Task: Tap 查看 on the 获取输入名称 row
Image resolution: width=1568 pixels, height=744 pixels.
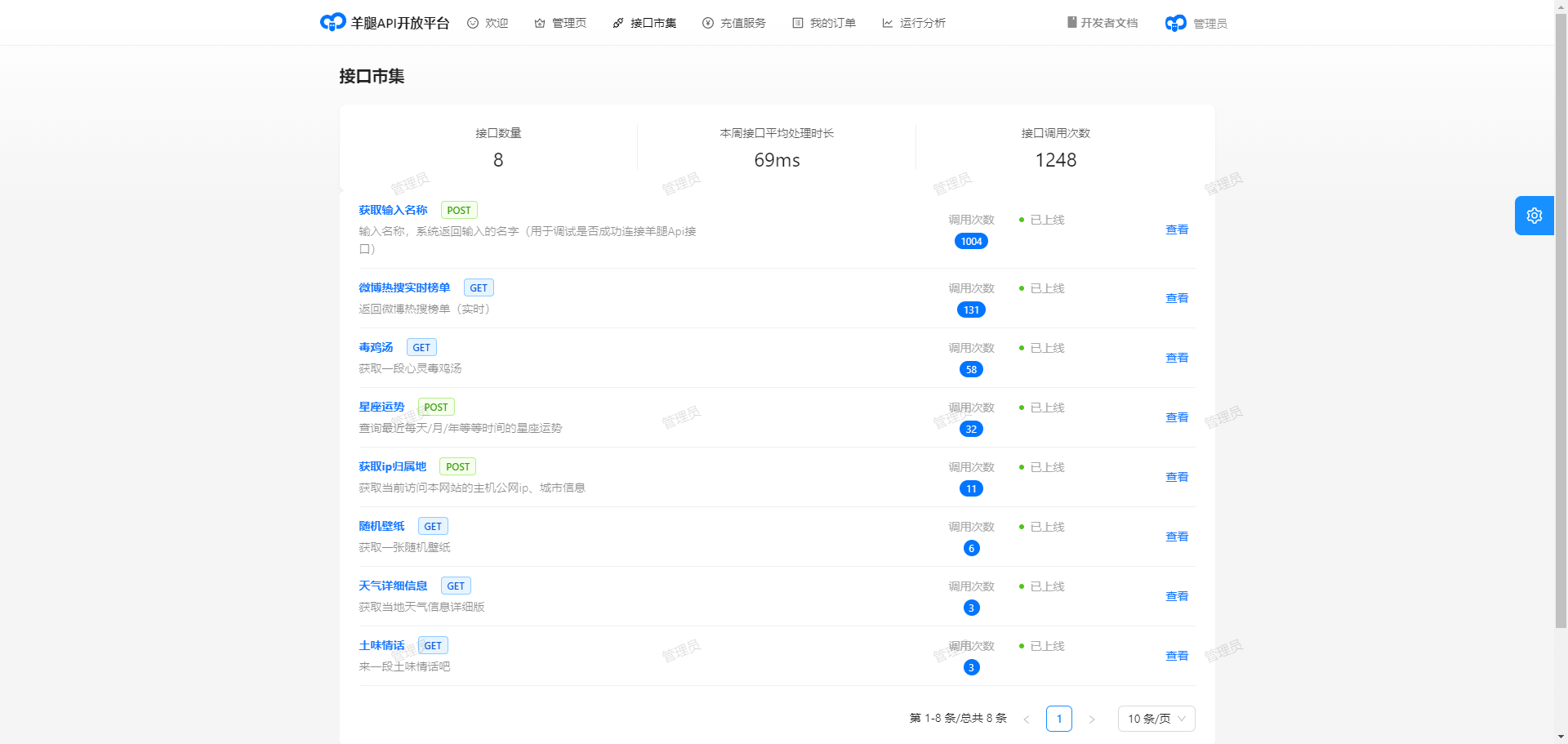Action: click(1176, 229)
